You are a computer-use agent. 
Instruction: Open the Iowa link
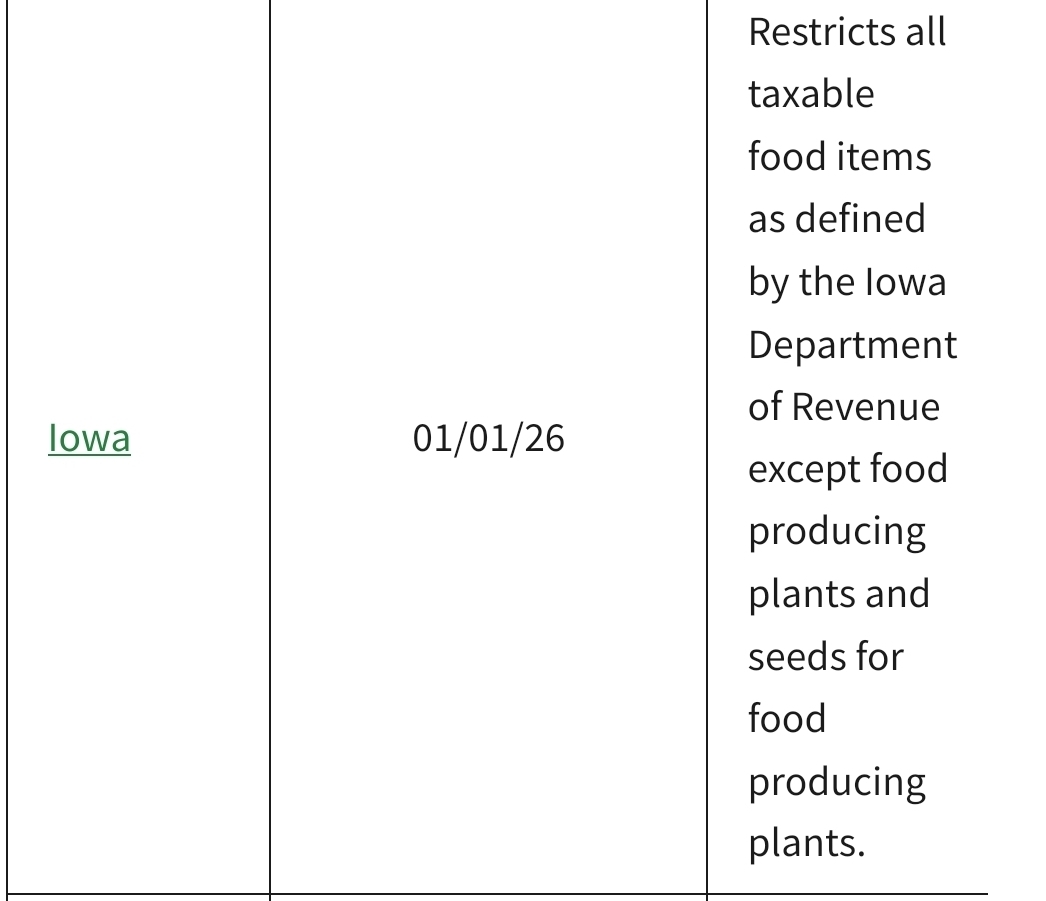(89, 439)
